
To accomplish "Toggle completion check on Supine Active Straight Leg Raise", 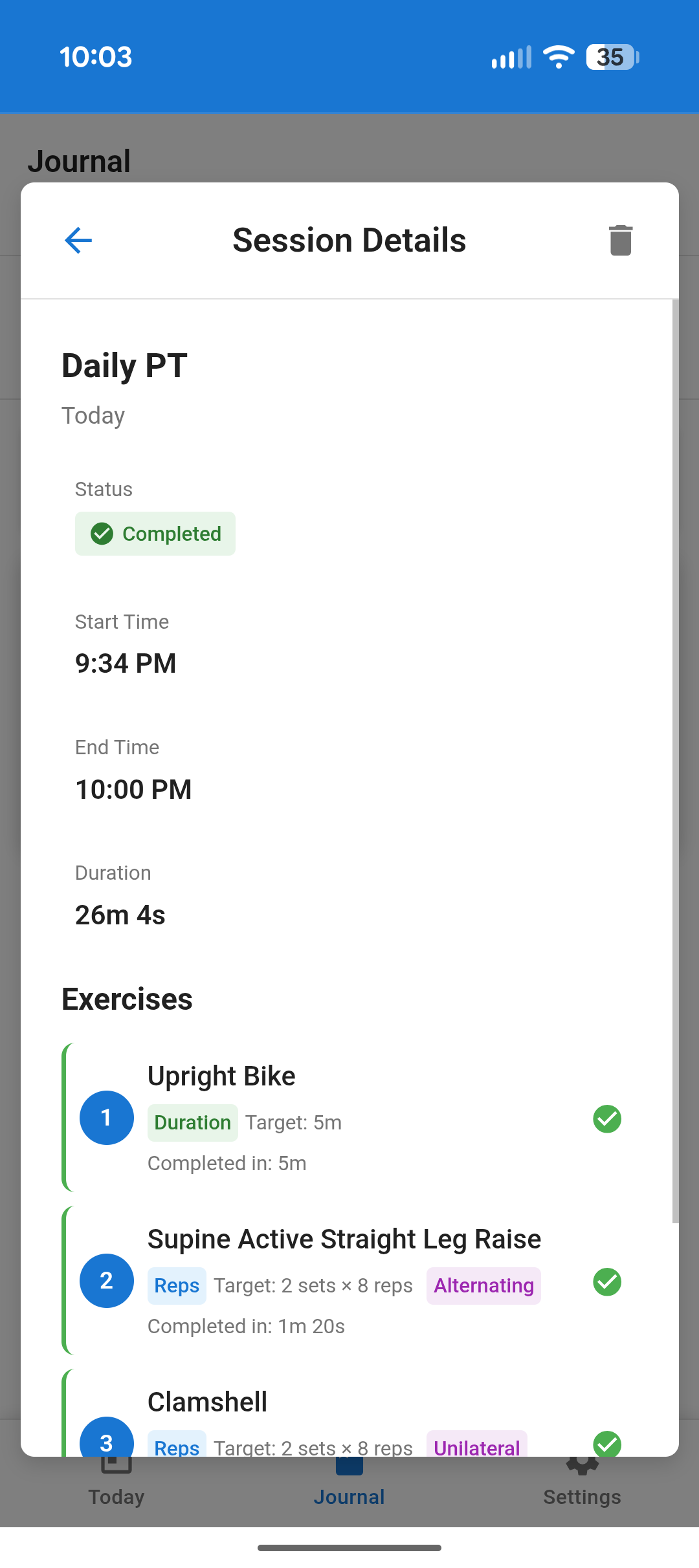I will 607,1282.
